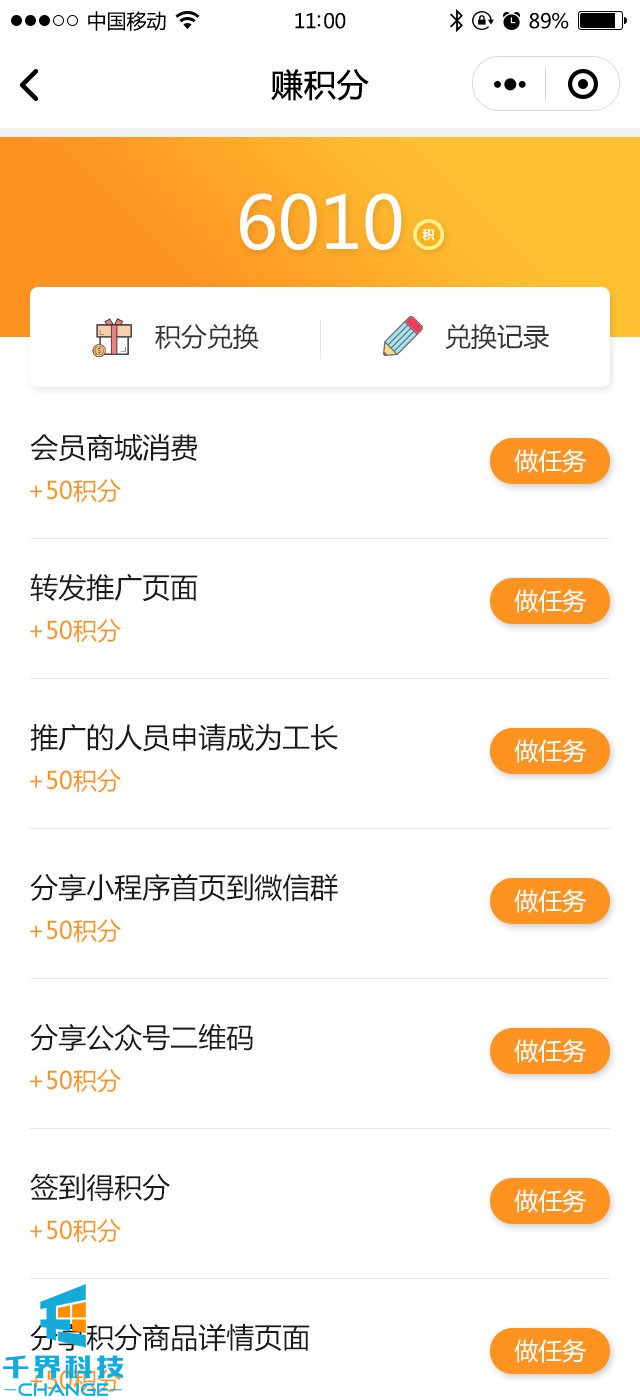640x1400 pixels.
Task: Do the 推广的人员申请成为工长 task
Action: 549,751
